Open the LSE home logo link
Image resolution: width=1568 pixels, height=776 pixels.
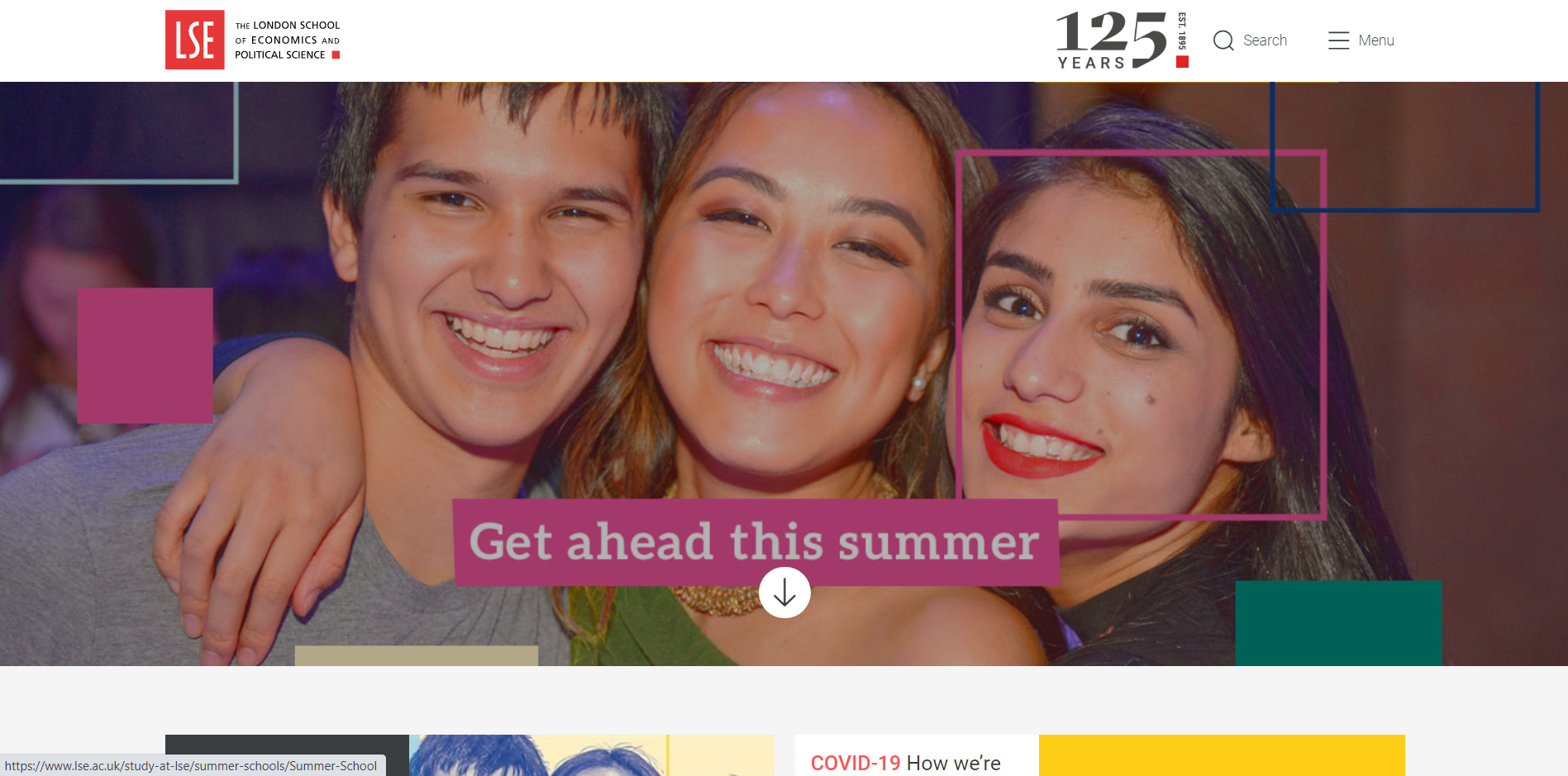[x=252, y=40]
